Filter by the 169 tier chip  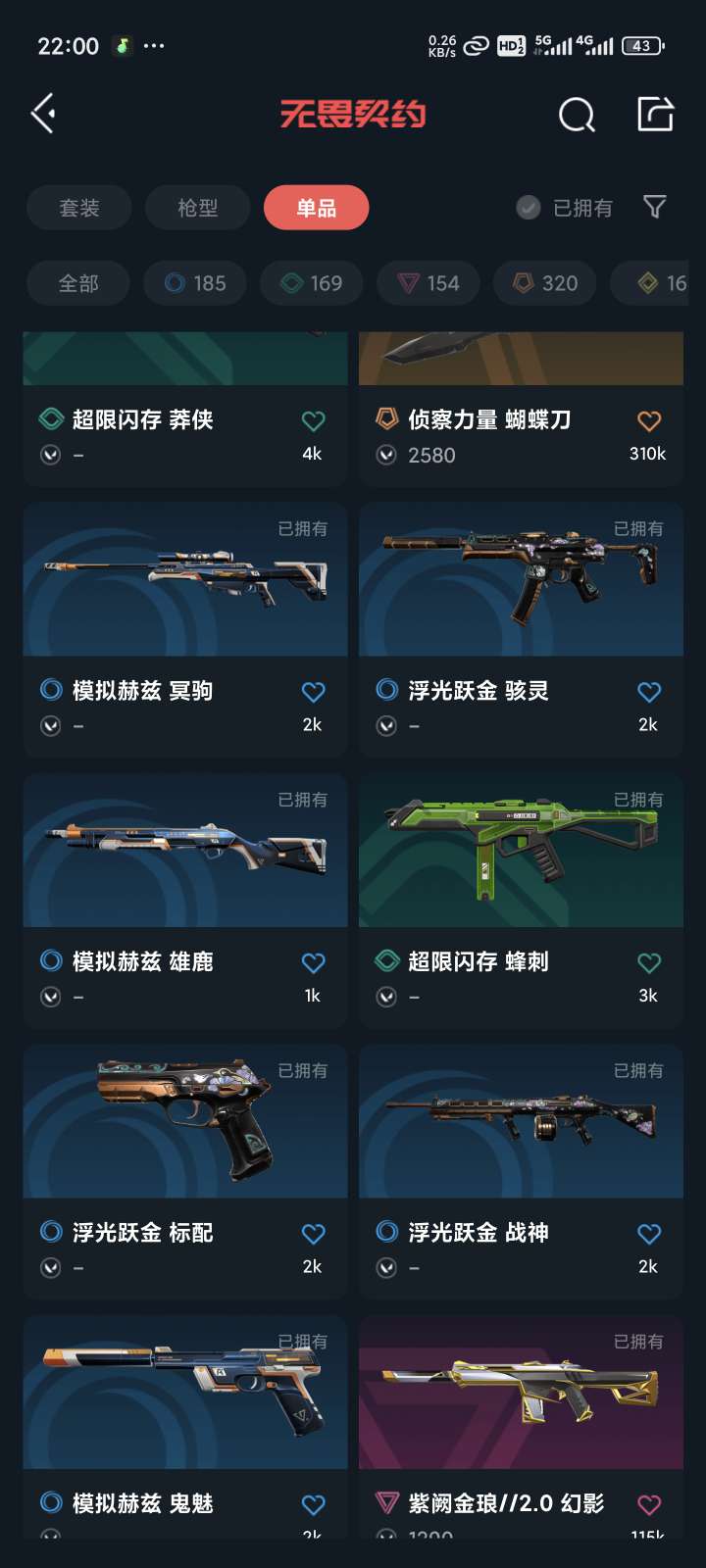click(x=311, y=283)
